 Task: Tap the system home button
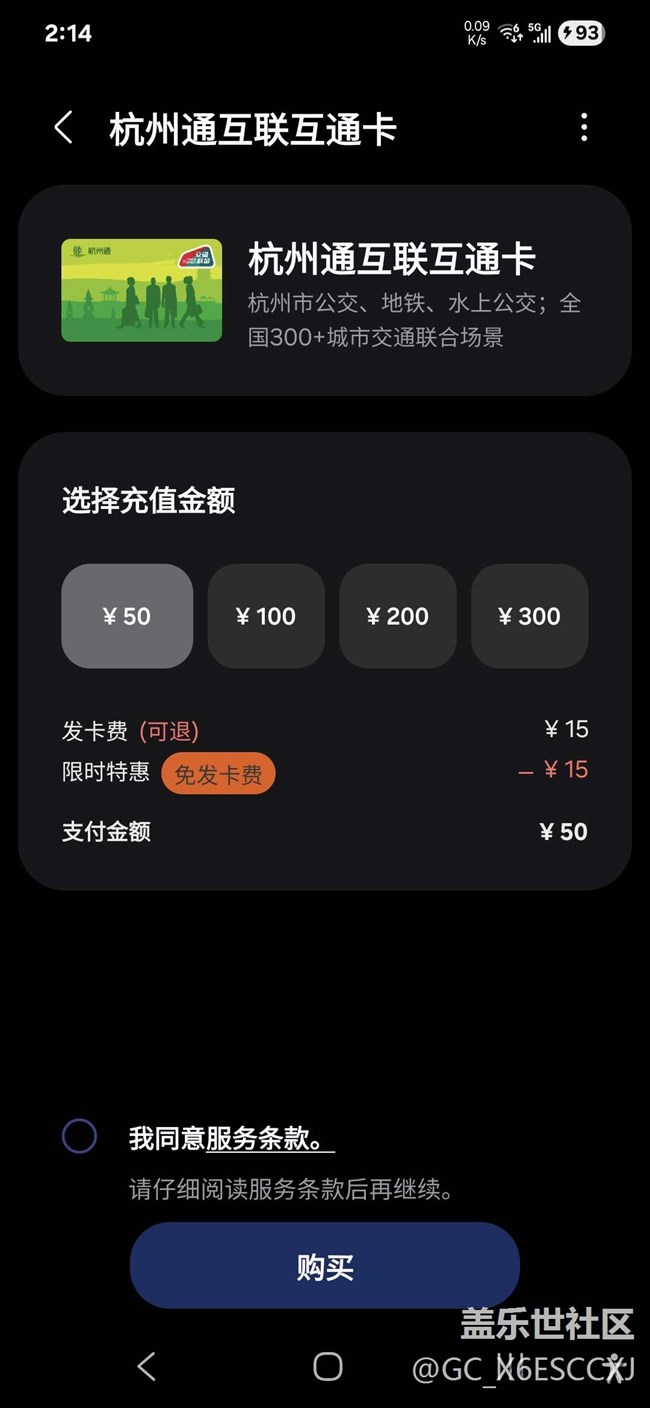(x=328, y=1366)
